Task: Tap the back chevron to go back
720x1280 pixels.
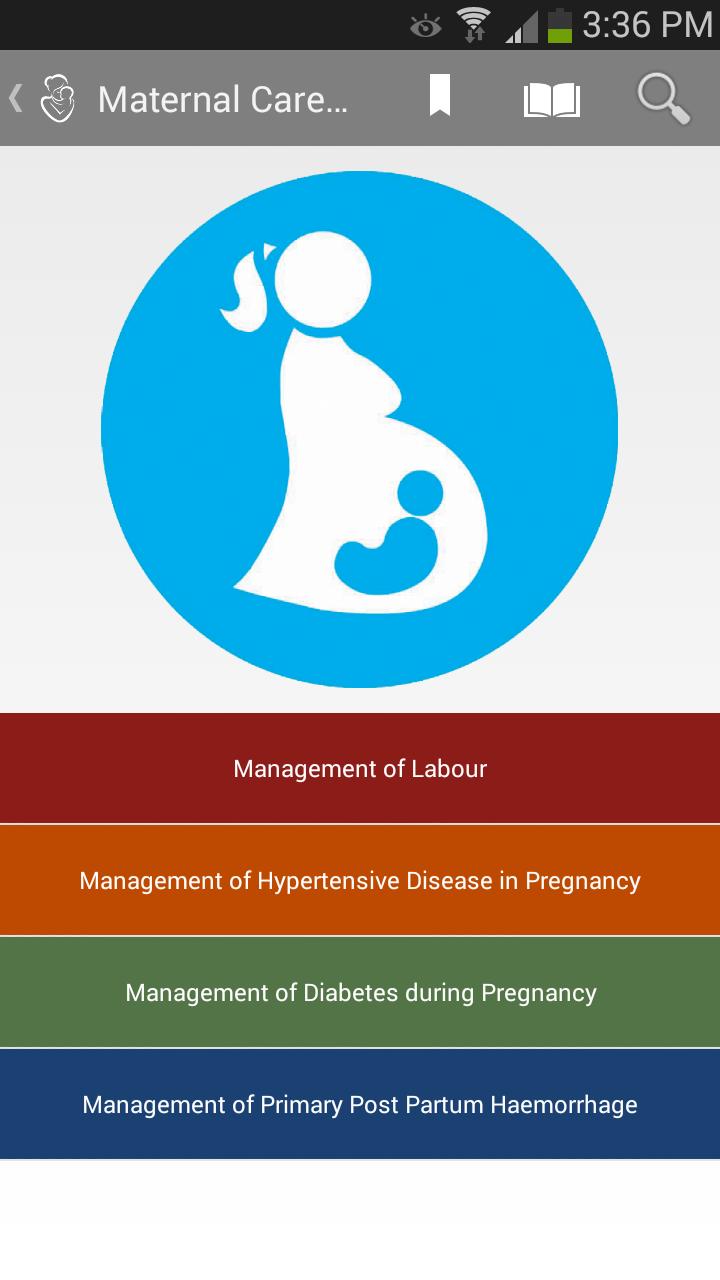Action: 14,99
